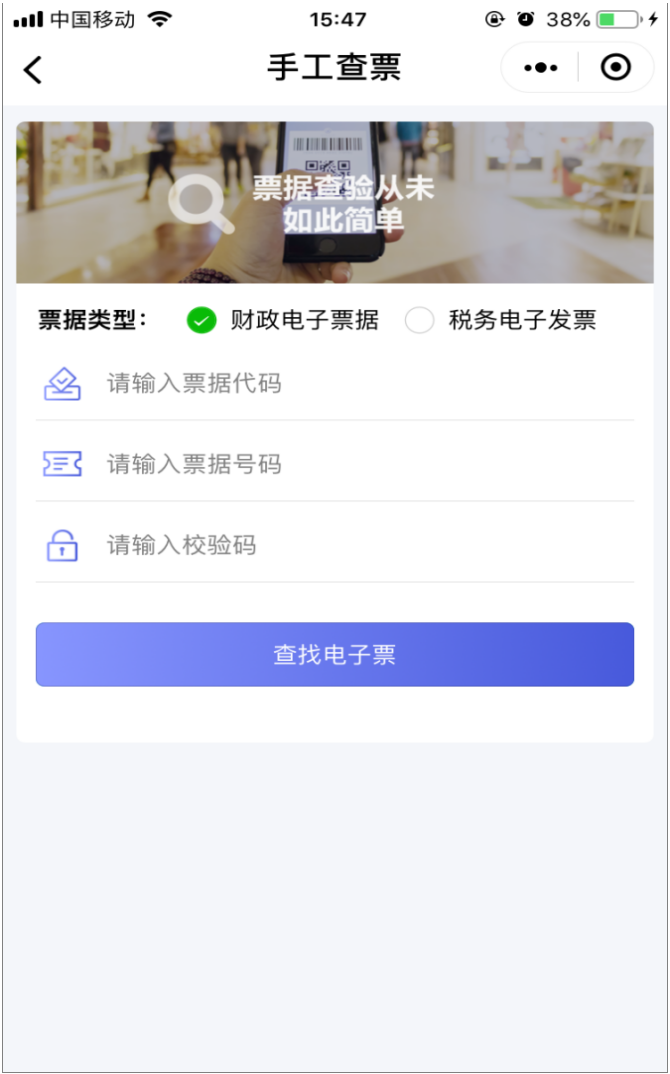Select 税务电子发票 ticket type
Screen dimensions: 670x1074
(420, 320)
